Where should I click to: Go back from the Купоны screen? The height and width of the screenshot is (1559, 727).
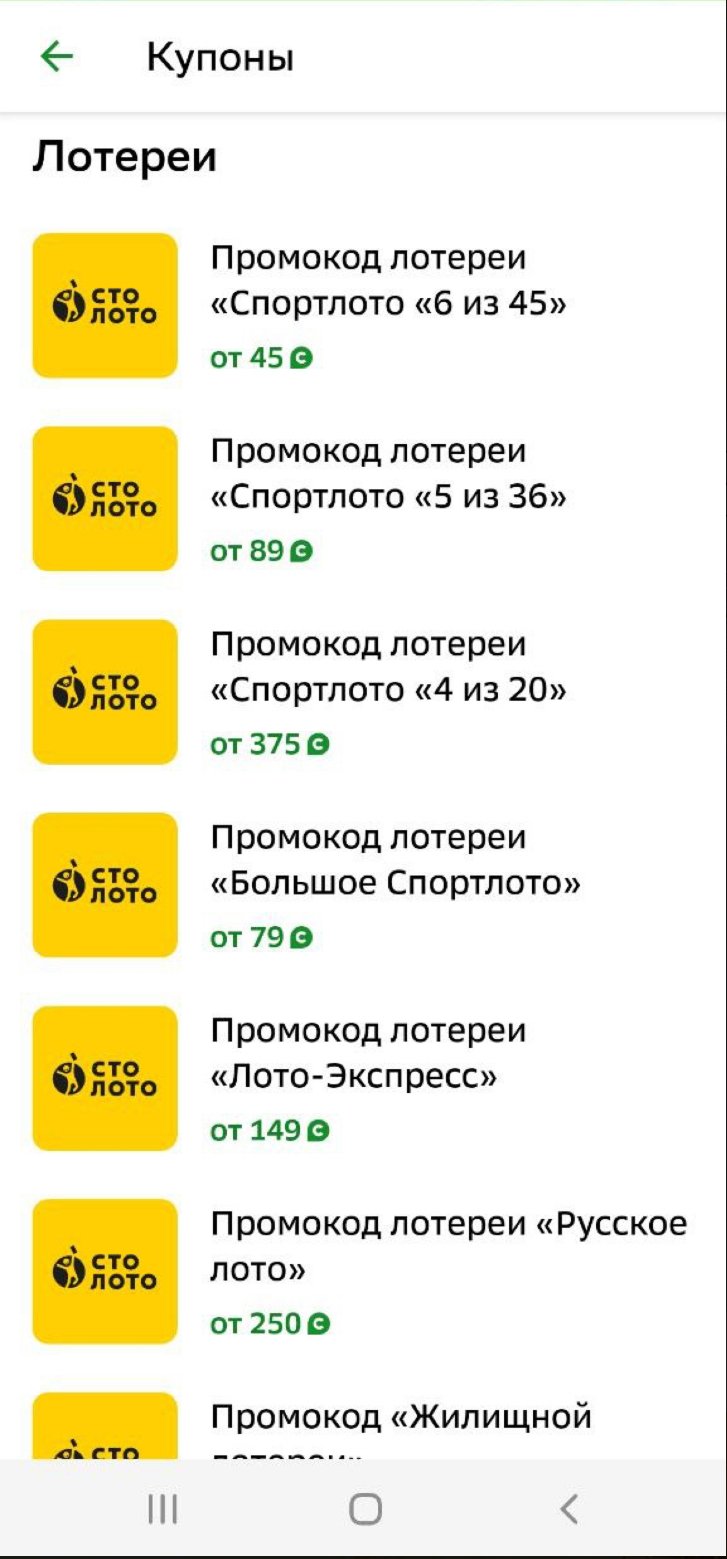coord(57,57)
